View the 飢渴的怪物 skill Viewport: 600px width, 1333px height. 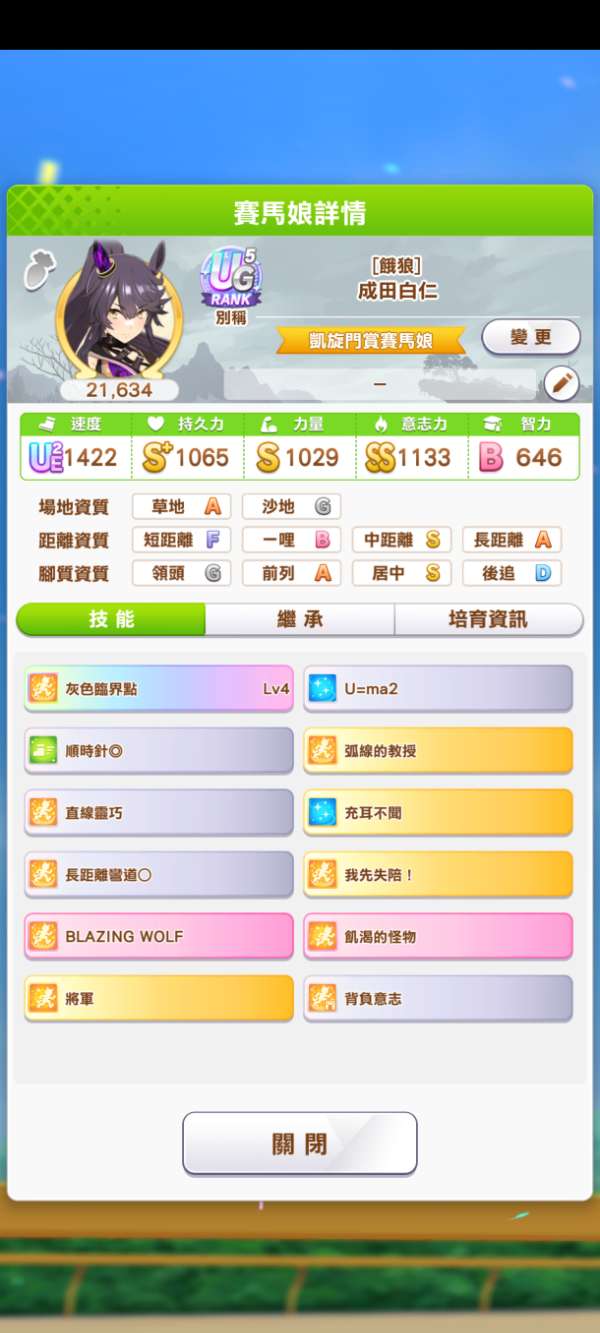(438, 937)
